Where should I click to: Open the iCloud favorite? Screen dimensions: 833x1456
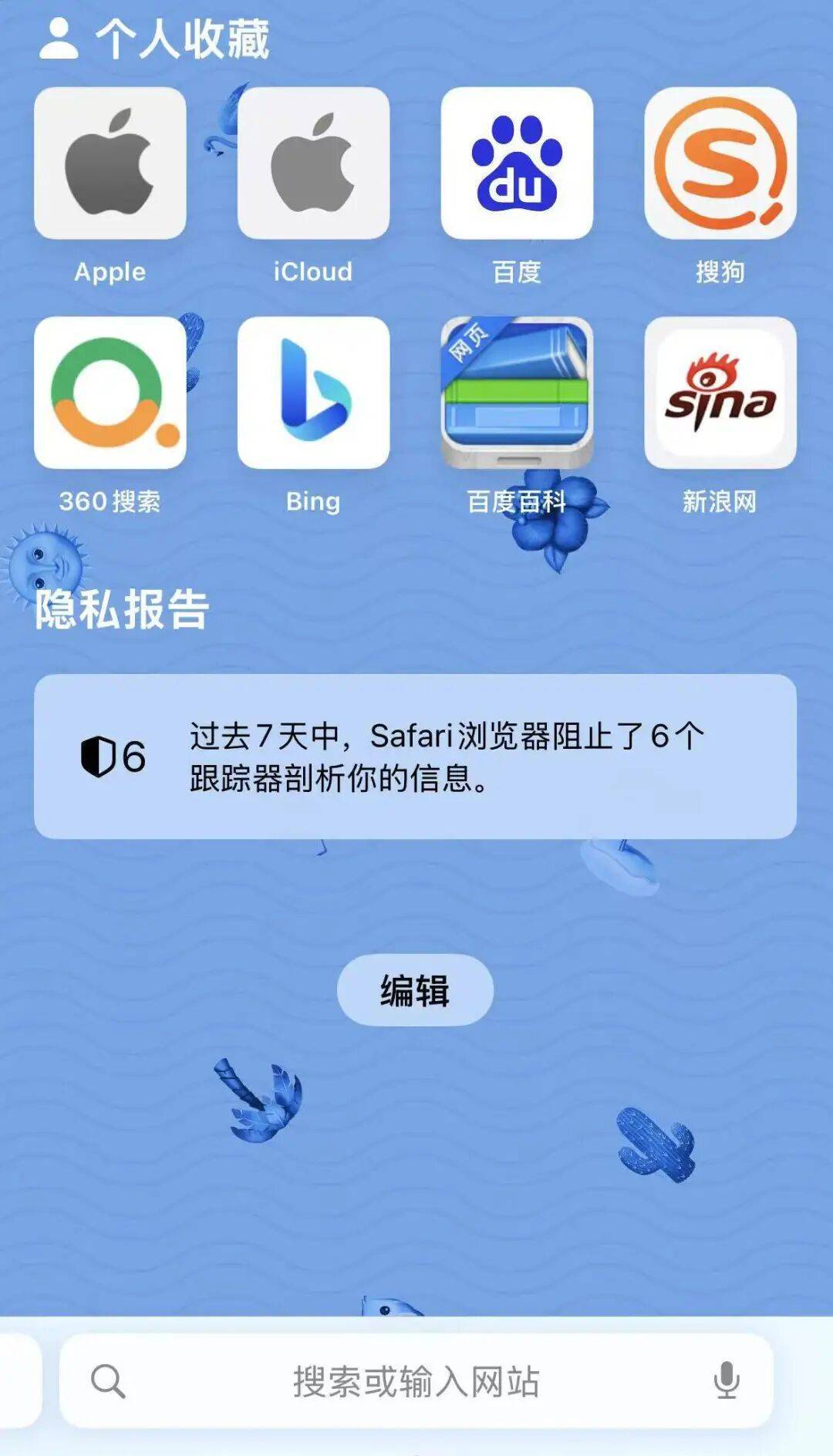[x=313, y=163]
